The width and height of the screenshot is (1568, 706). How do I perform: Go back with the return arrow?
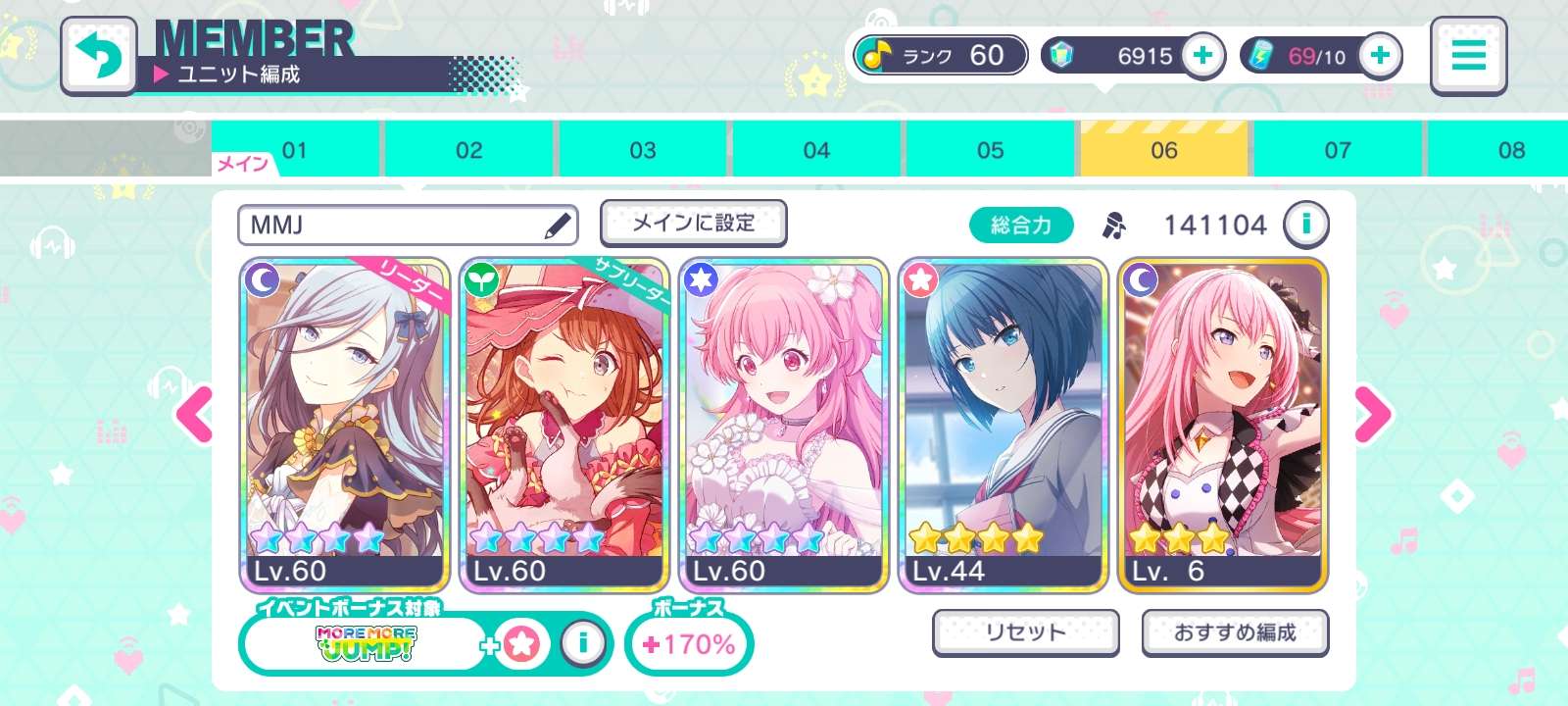[98, 55]
